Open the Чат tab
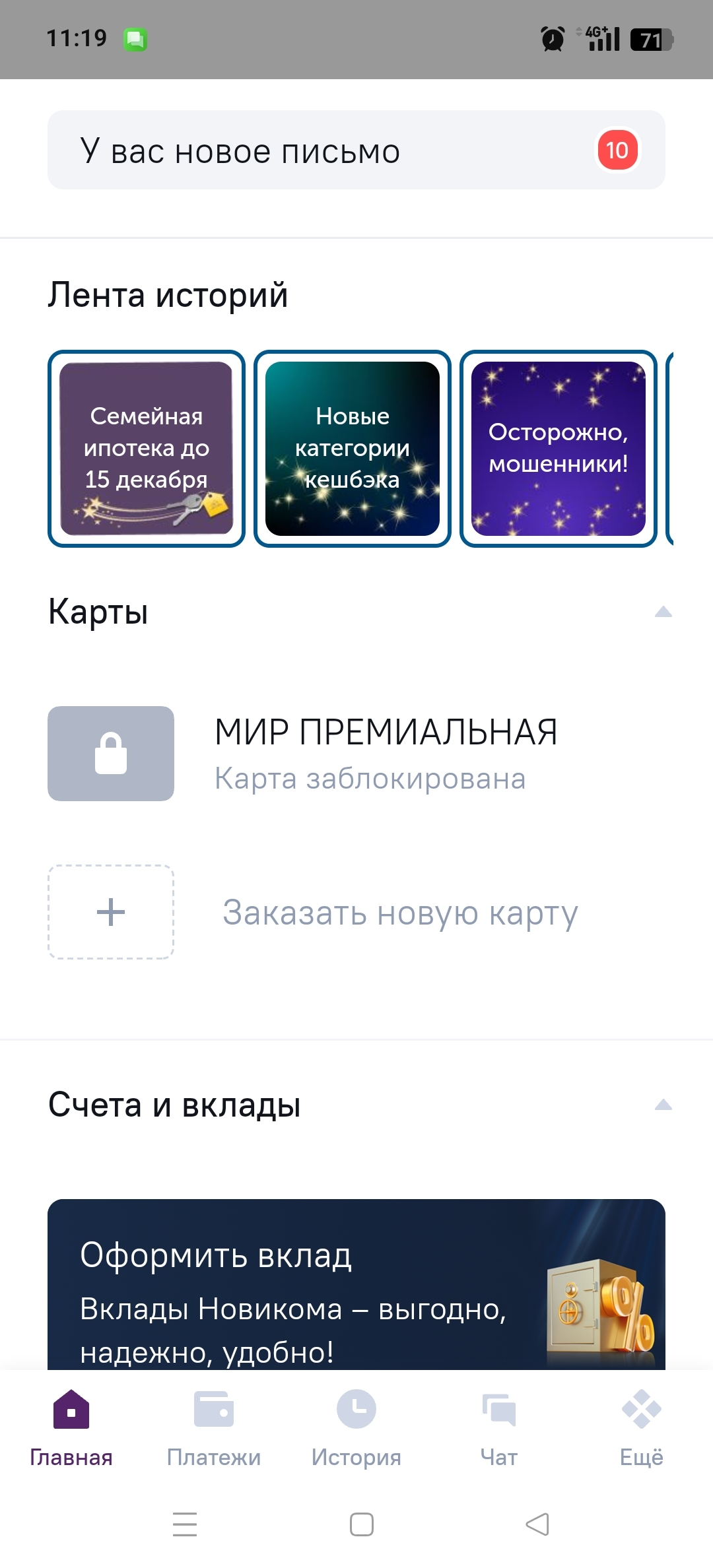The width and height of the screenshot is (713, 1568). (x=499, y=1424)
